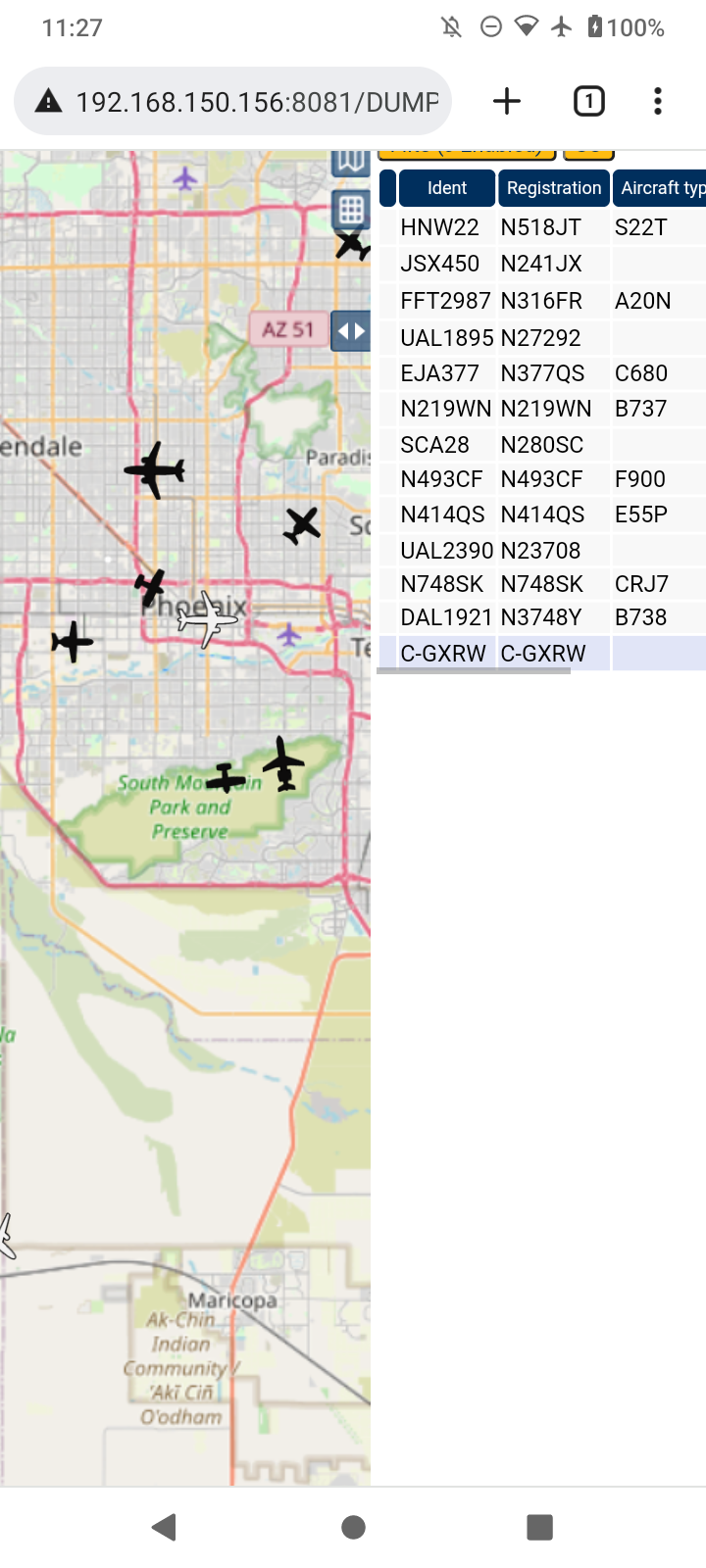The height and width of the screenshot is (1568, 706).
Task: Select aircraft row FFT2987
Action: (x=542, y=301)
